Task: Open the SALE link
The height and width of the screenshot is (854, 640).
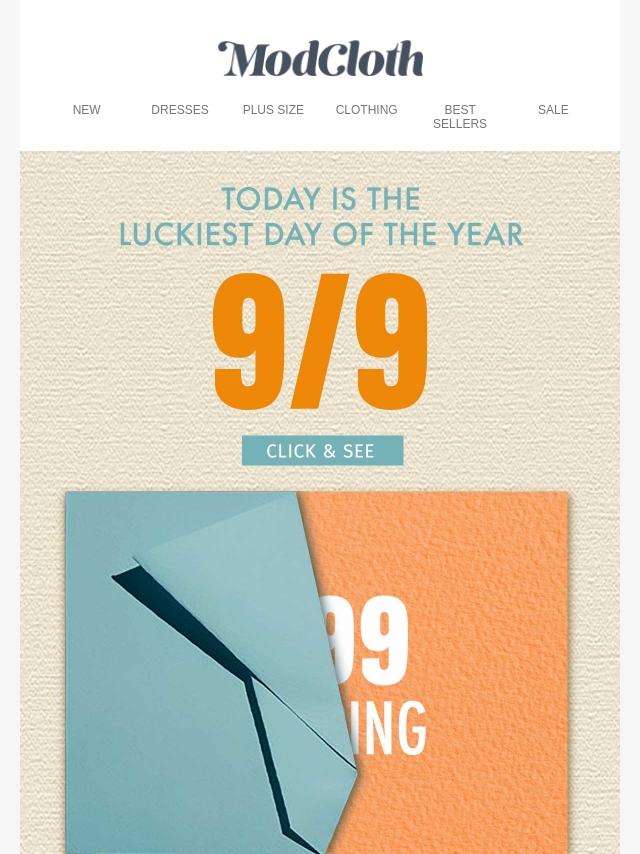Action: click(x=553, y=110)
